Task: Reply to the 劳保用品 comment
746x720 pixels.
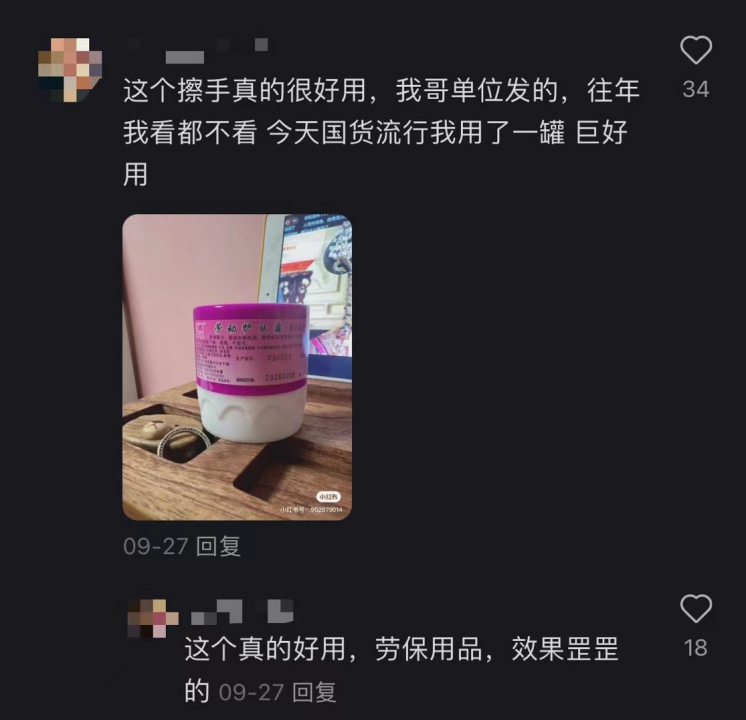Action: pyautogui.click(x=314, y=692)
